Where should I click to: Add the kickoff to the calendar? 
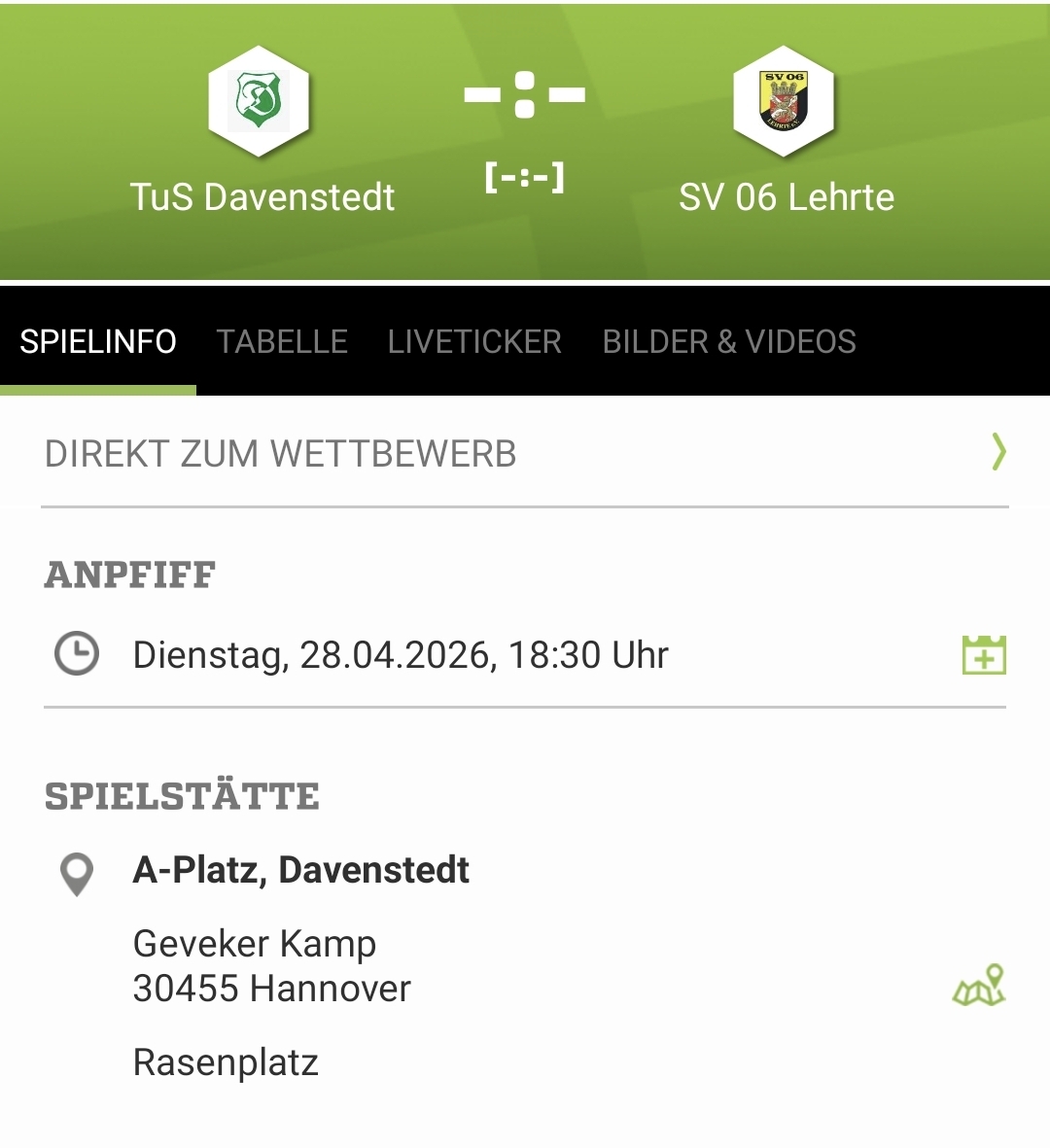click(x=984, y=655)
